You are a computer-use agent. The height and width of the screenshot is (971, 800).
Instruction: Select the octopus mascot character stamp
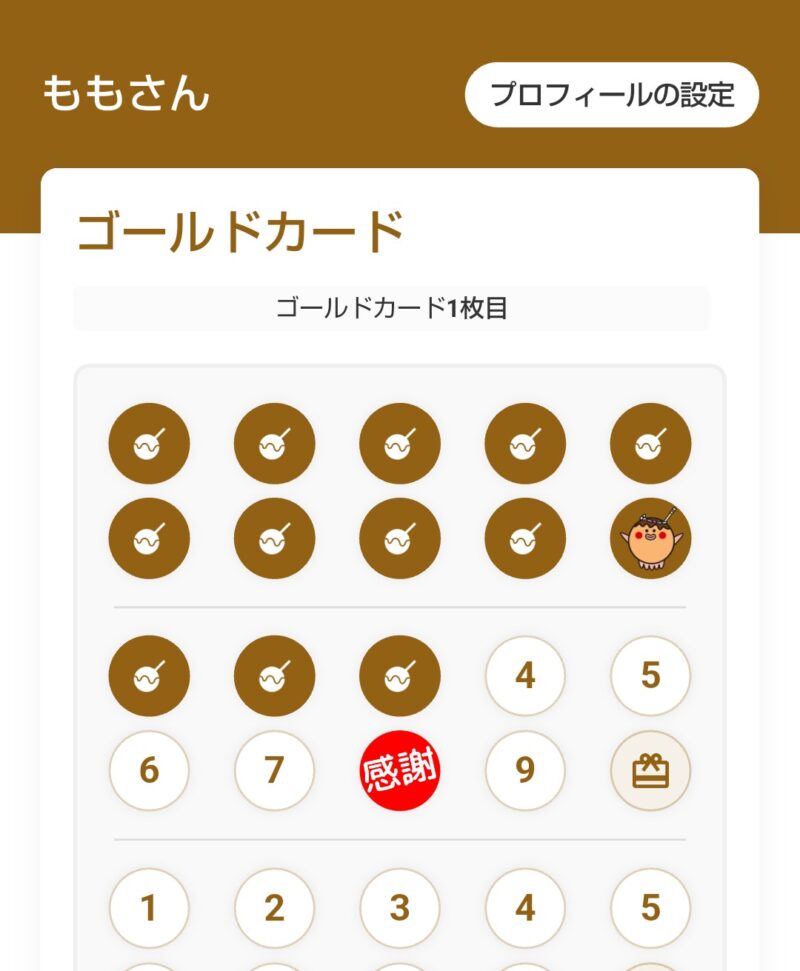pyautogui.click(x=650, y=538)
